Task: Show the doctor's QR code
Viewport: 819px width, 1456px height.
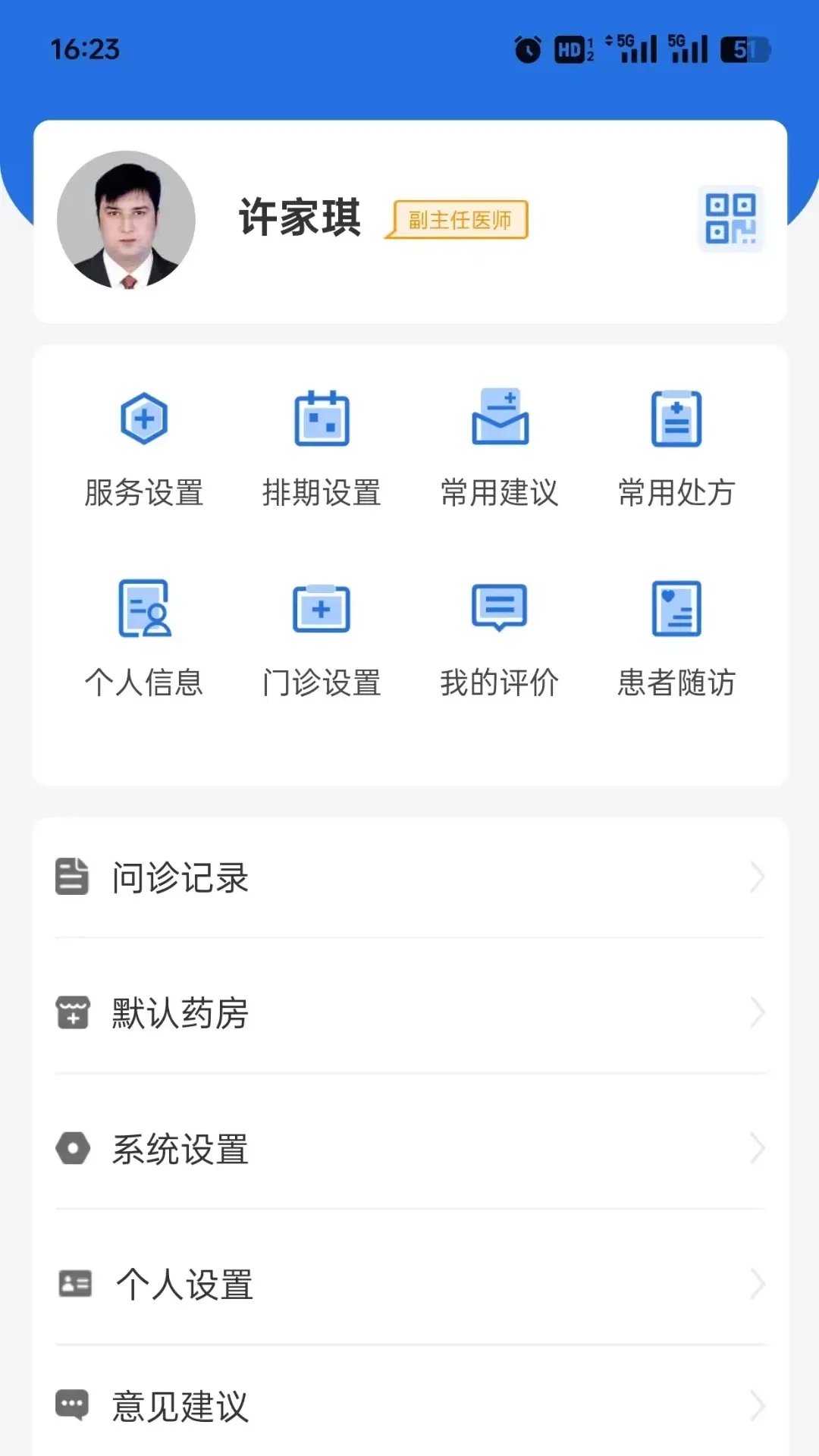Action: 730,218
